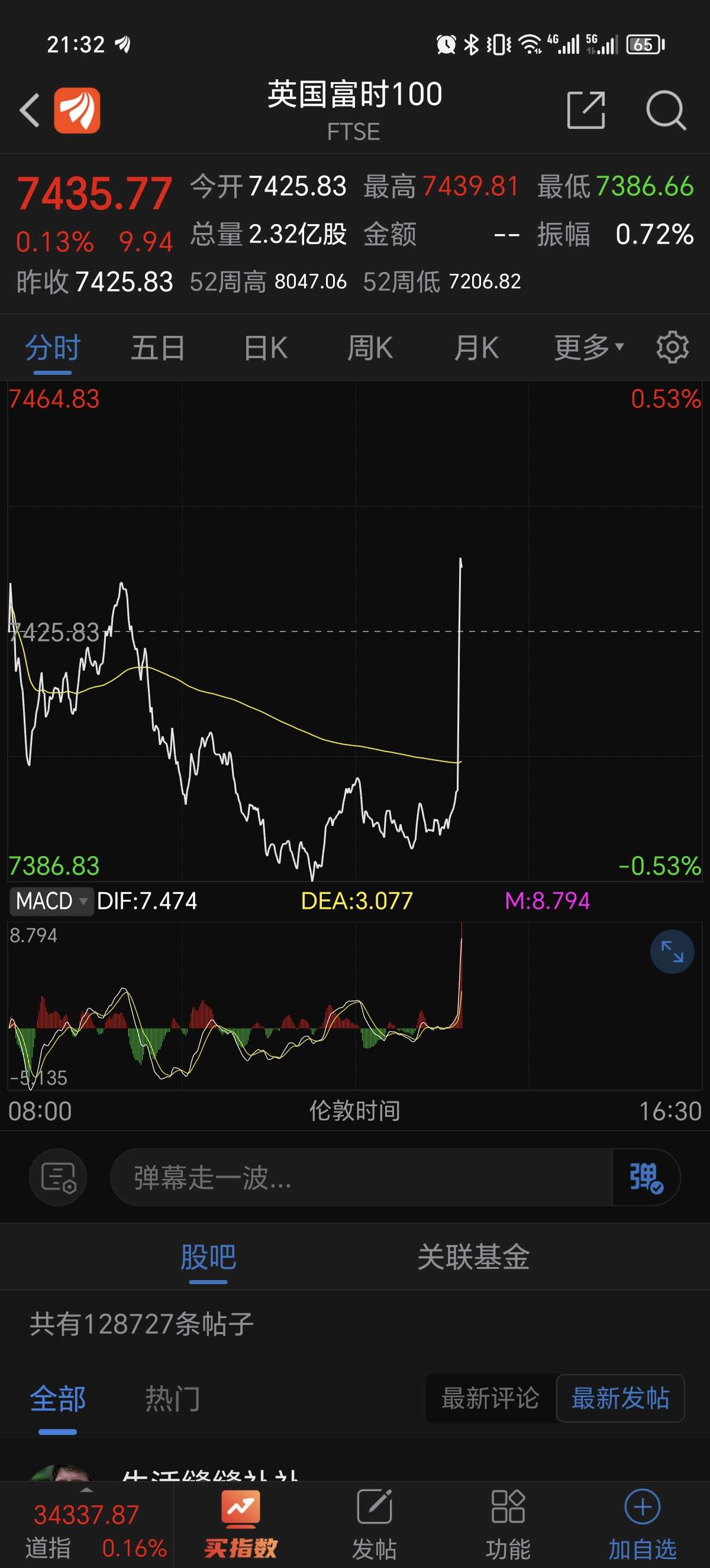The image size is (710, 1568).
Task: Open chart settings via the gear icon
Action: coord(672,346)
